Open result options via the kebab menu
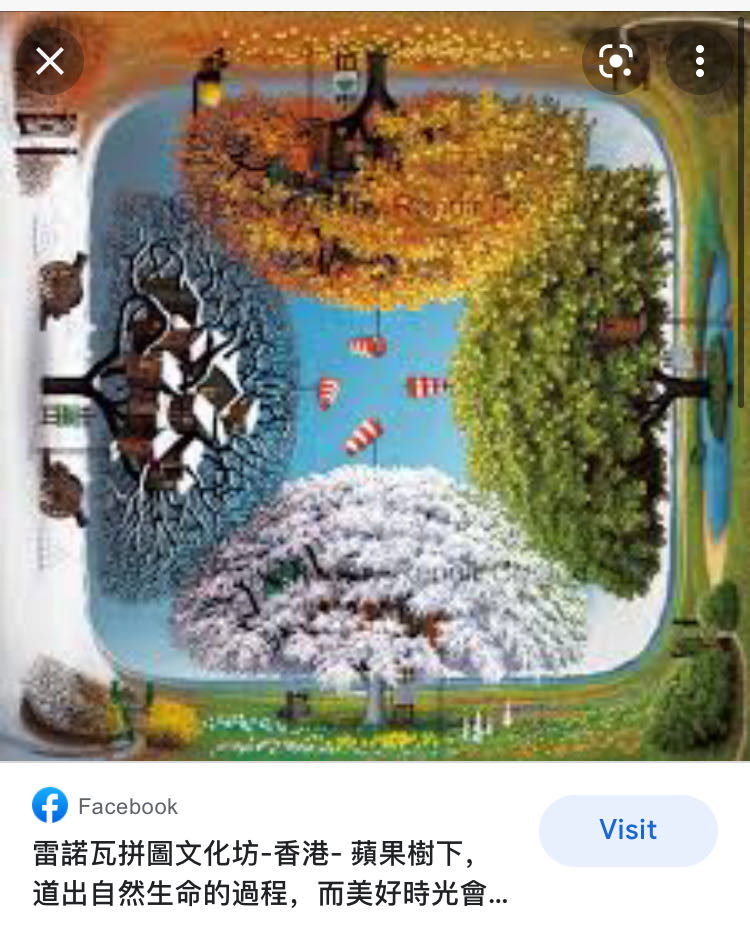This screenshot has height=926, width=750. [x=699, y=61]
